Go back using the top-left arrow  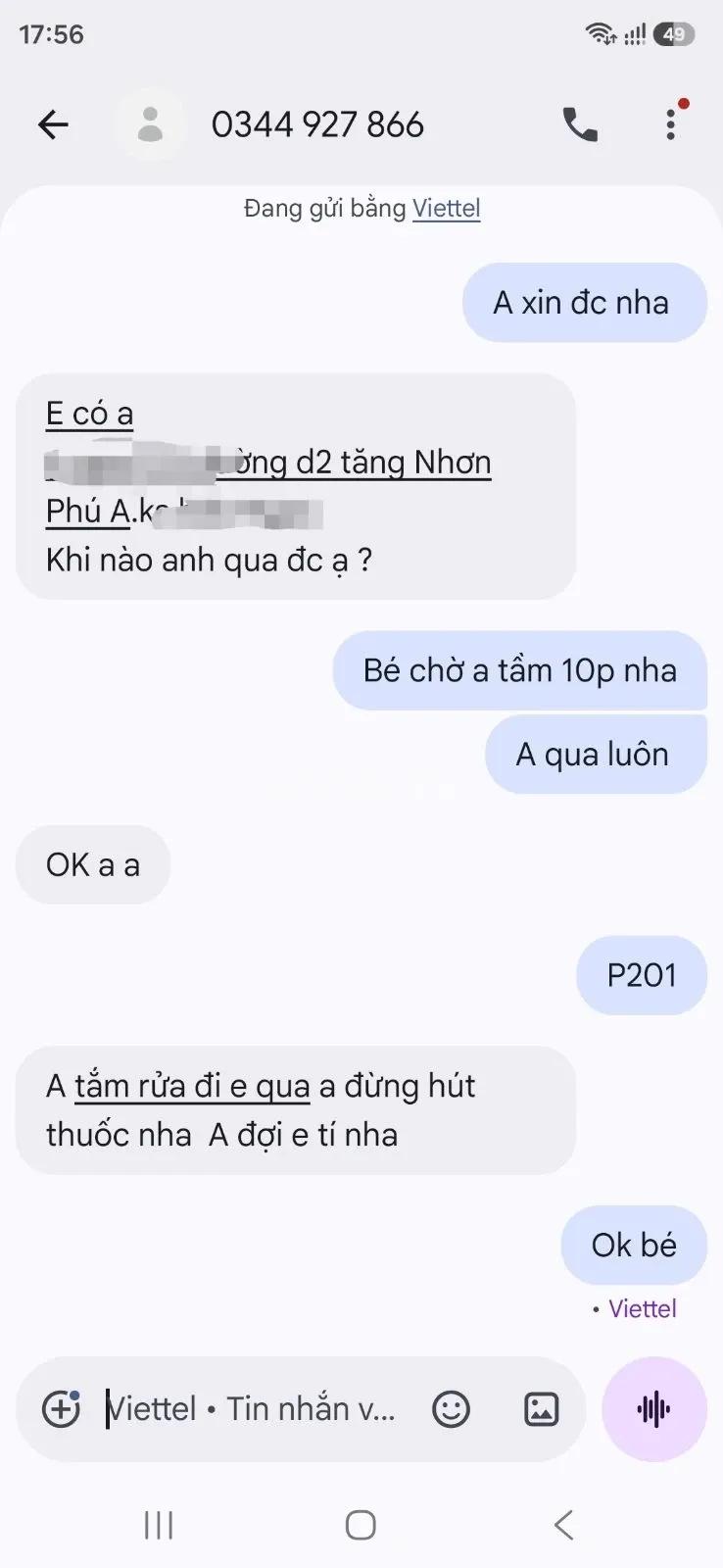coord(53,124)
